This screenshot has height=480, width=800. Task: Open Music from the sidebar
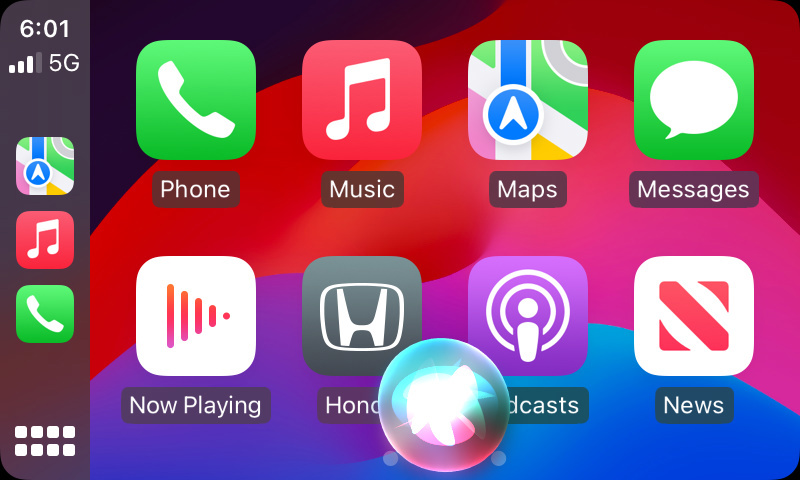click(x=45, y=240)
